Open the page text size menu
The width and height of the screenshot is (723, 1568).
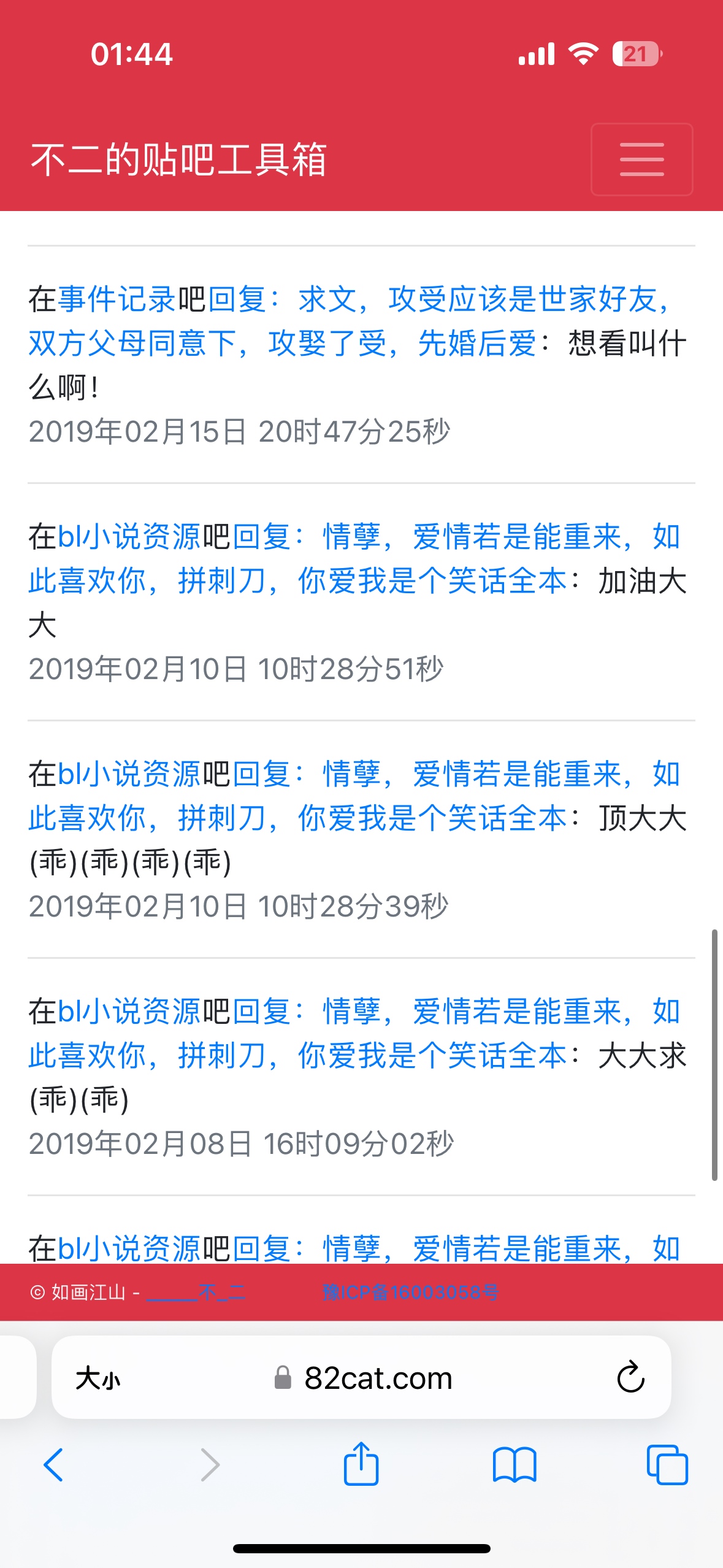[98, 1378]
